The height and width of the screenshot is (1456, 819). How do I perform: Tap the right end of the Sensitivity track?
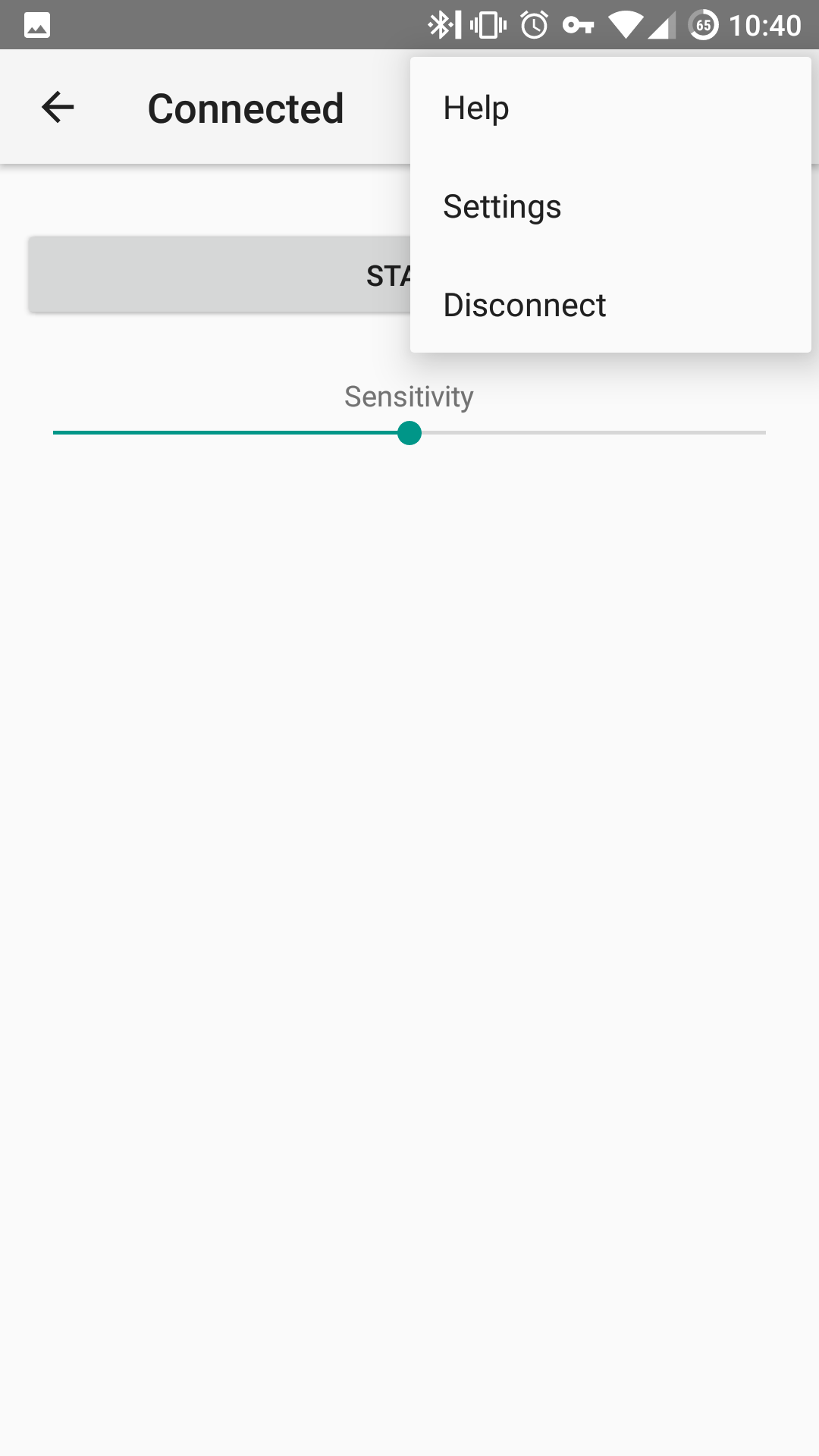tap(762, 433)
